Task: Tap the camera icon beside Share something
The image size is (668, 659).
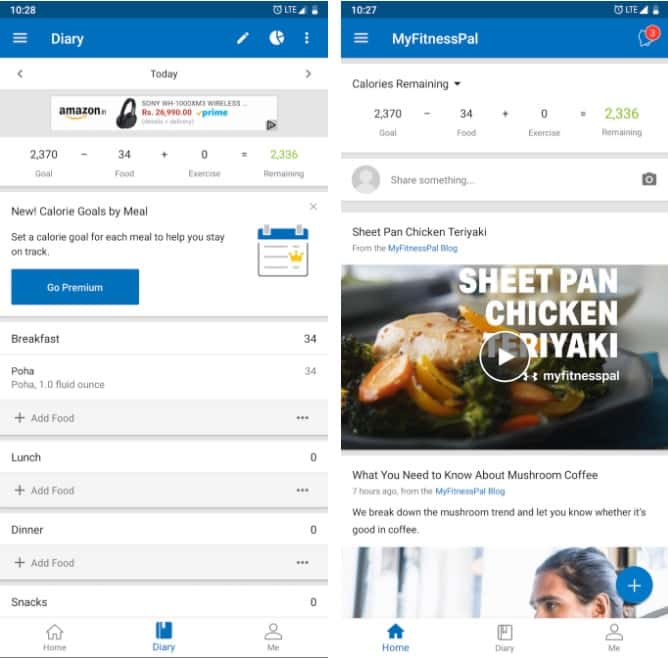Action: [649, 180]
